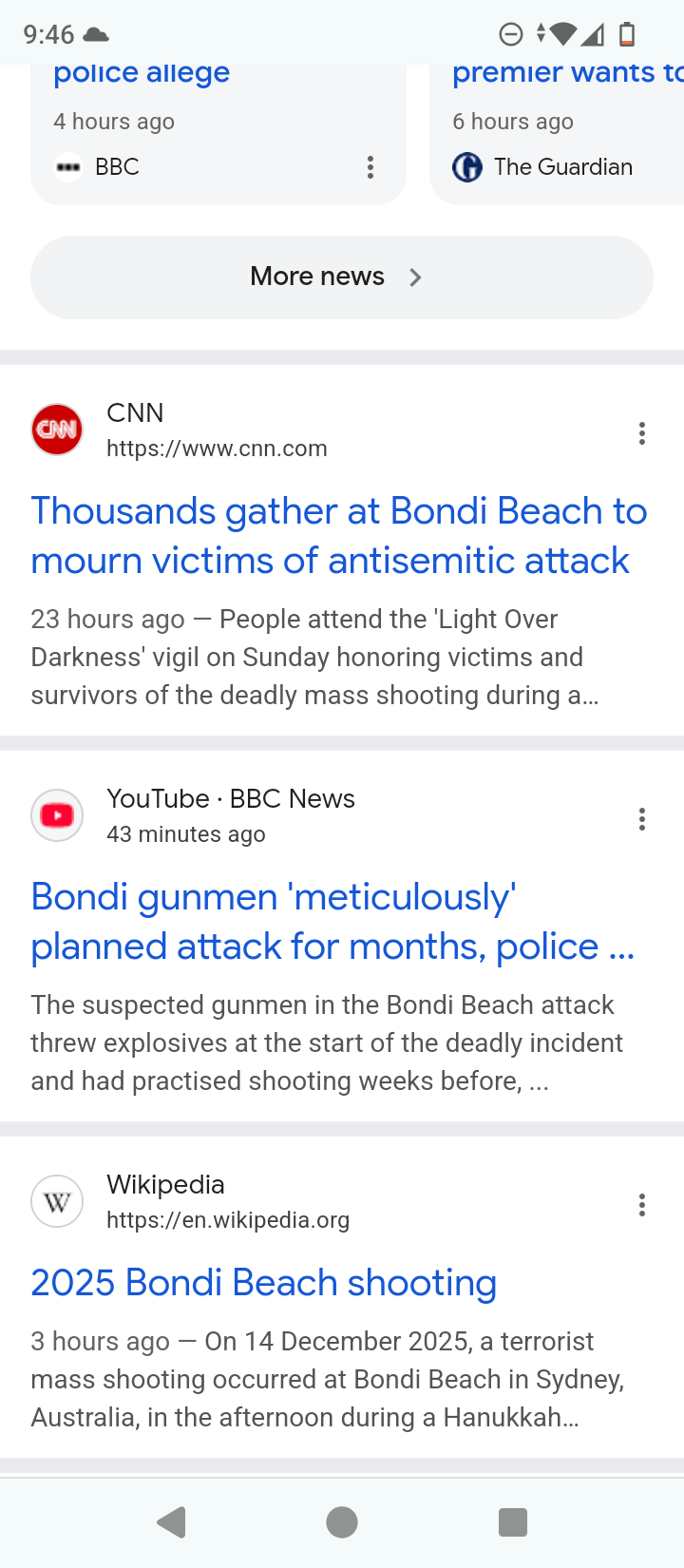Go to the home screen
684x1568 pixels.
pos(342,1522)
